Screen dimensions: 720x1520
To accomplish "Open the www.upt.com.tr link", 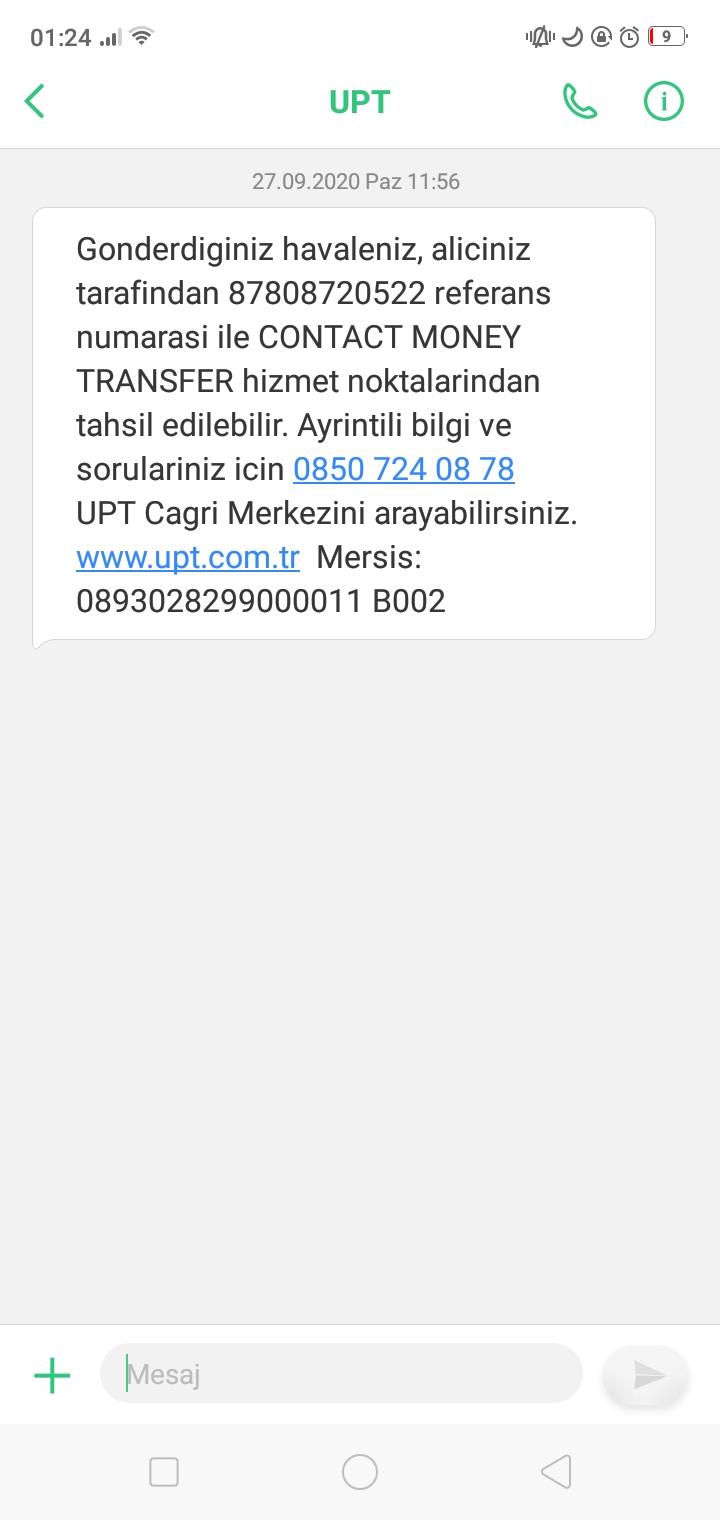I will (x=188, y=557).
